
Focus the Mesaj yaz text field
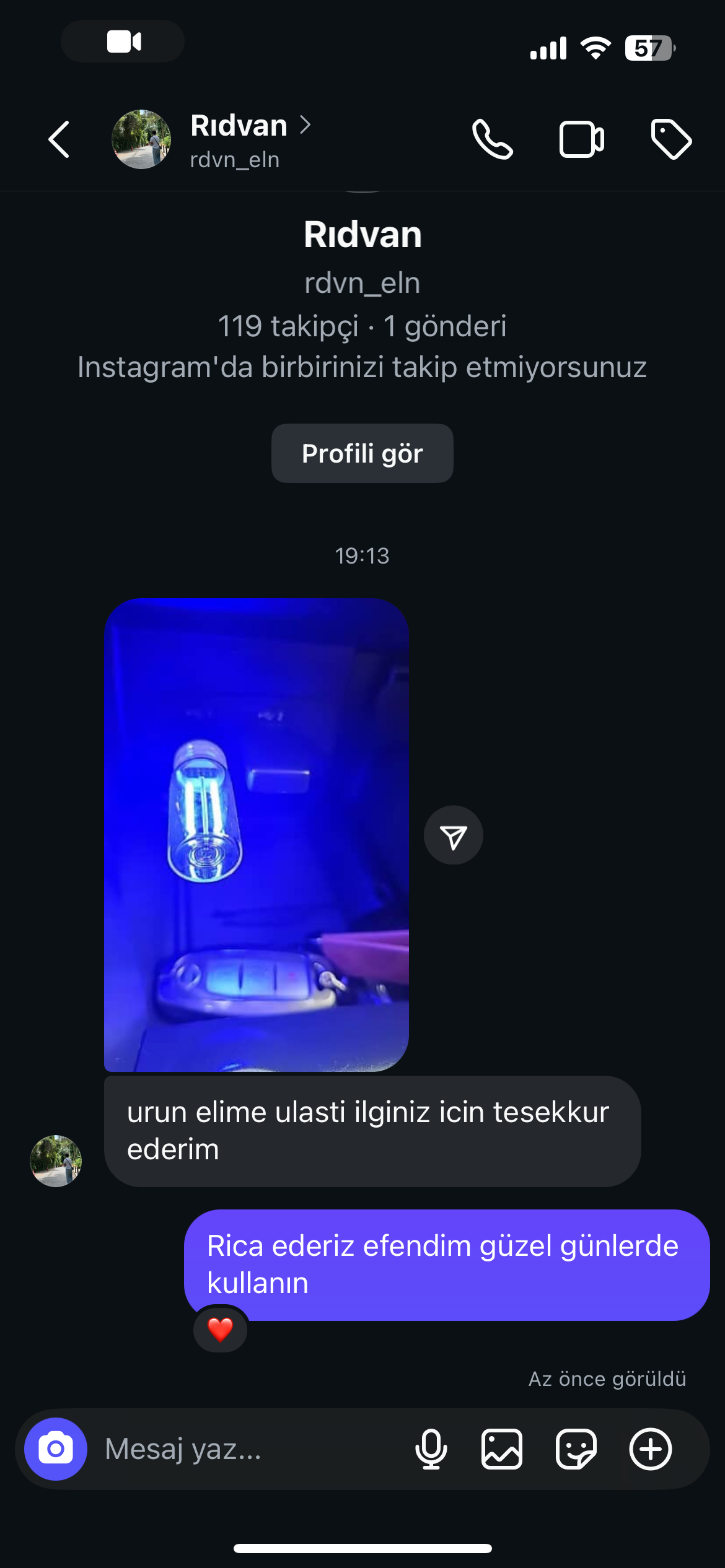pos(248,1448)
